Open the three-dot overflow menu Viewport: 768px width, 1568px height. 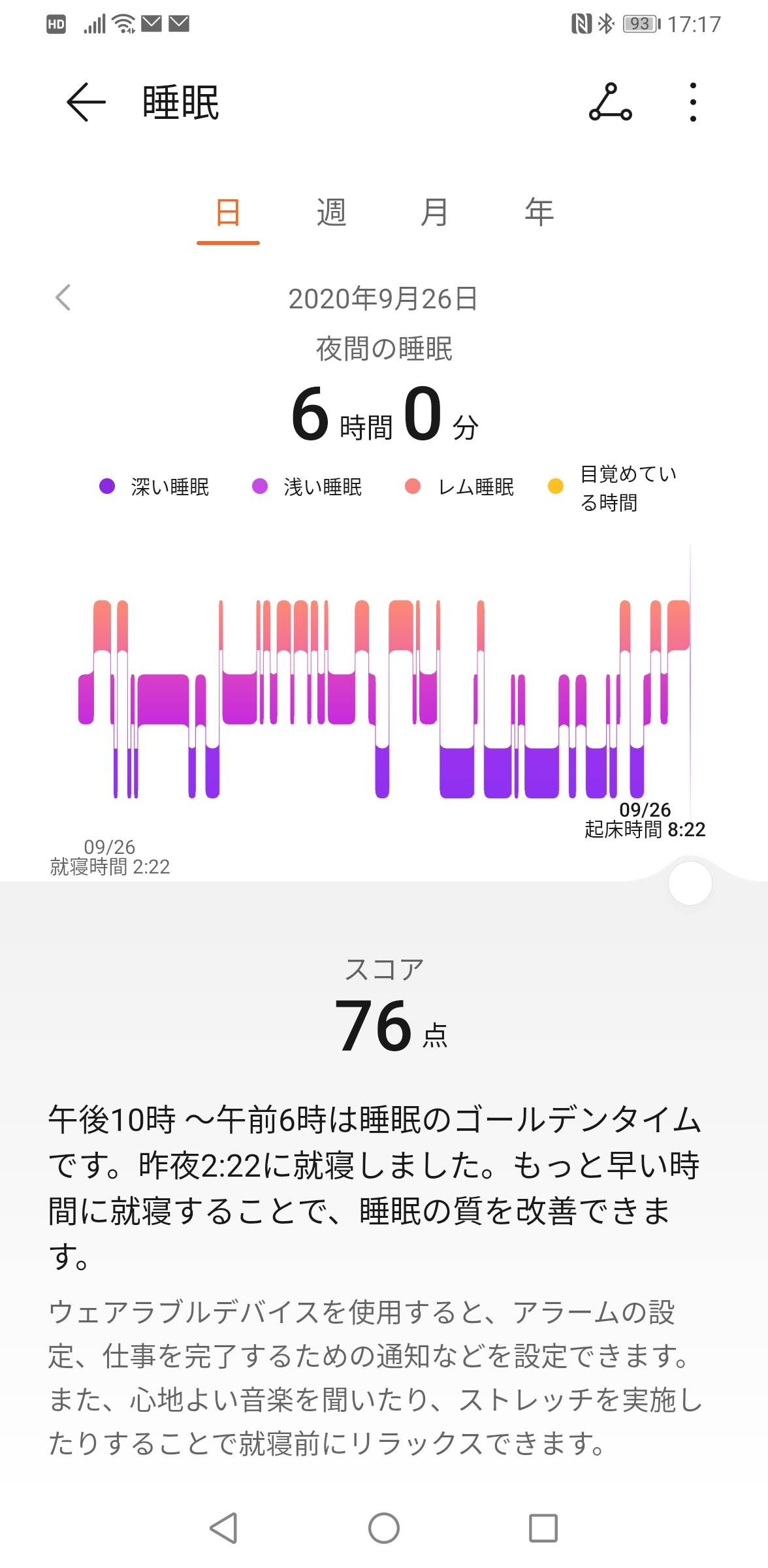point(693,103)
